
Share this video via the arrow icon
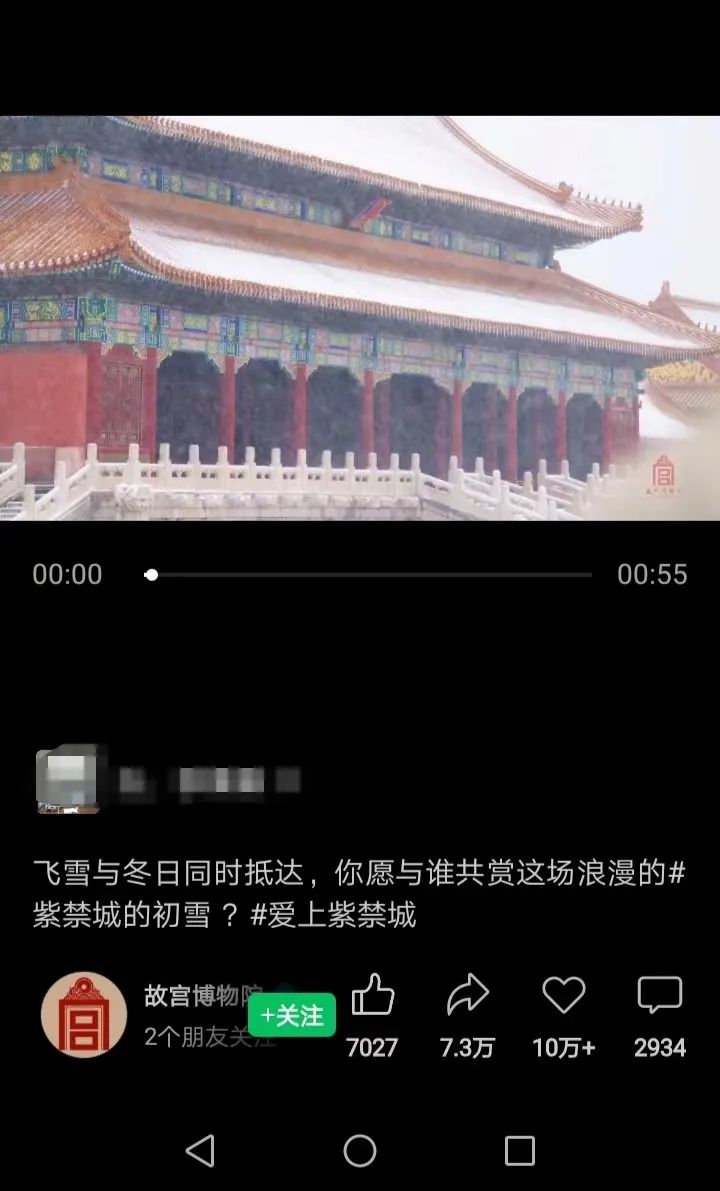[467, 996]
